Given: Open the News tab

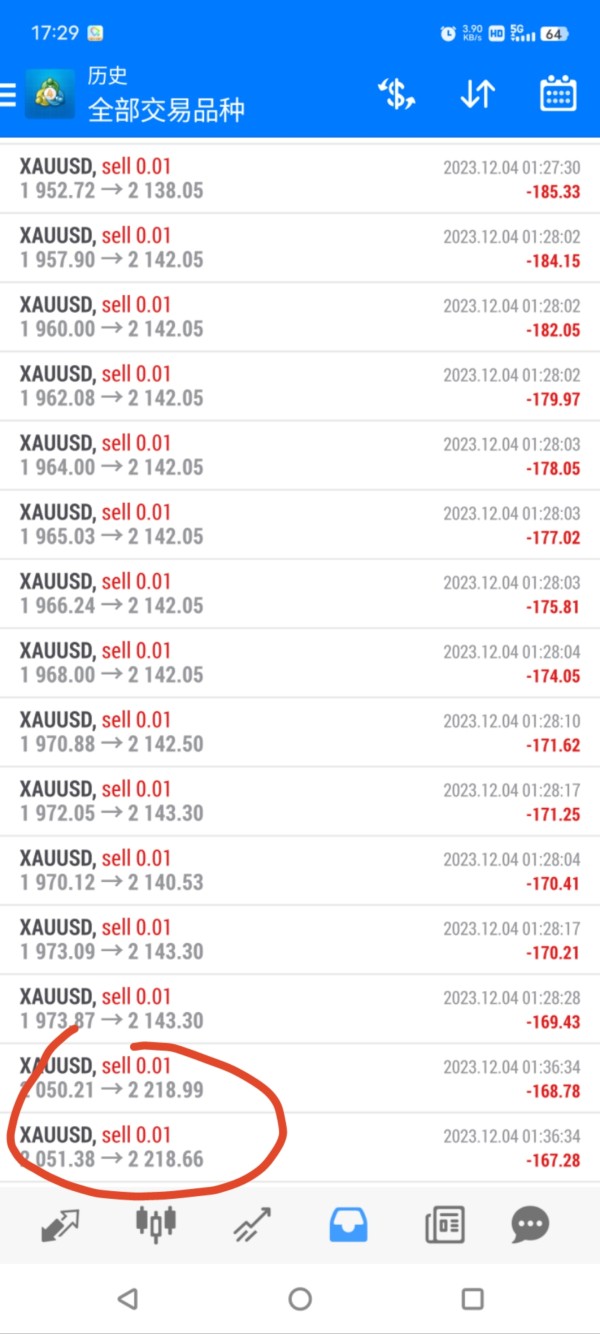Looking at the screenshot, I should pos(444,1224).
